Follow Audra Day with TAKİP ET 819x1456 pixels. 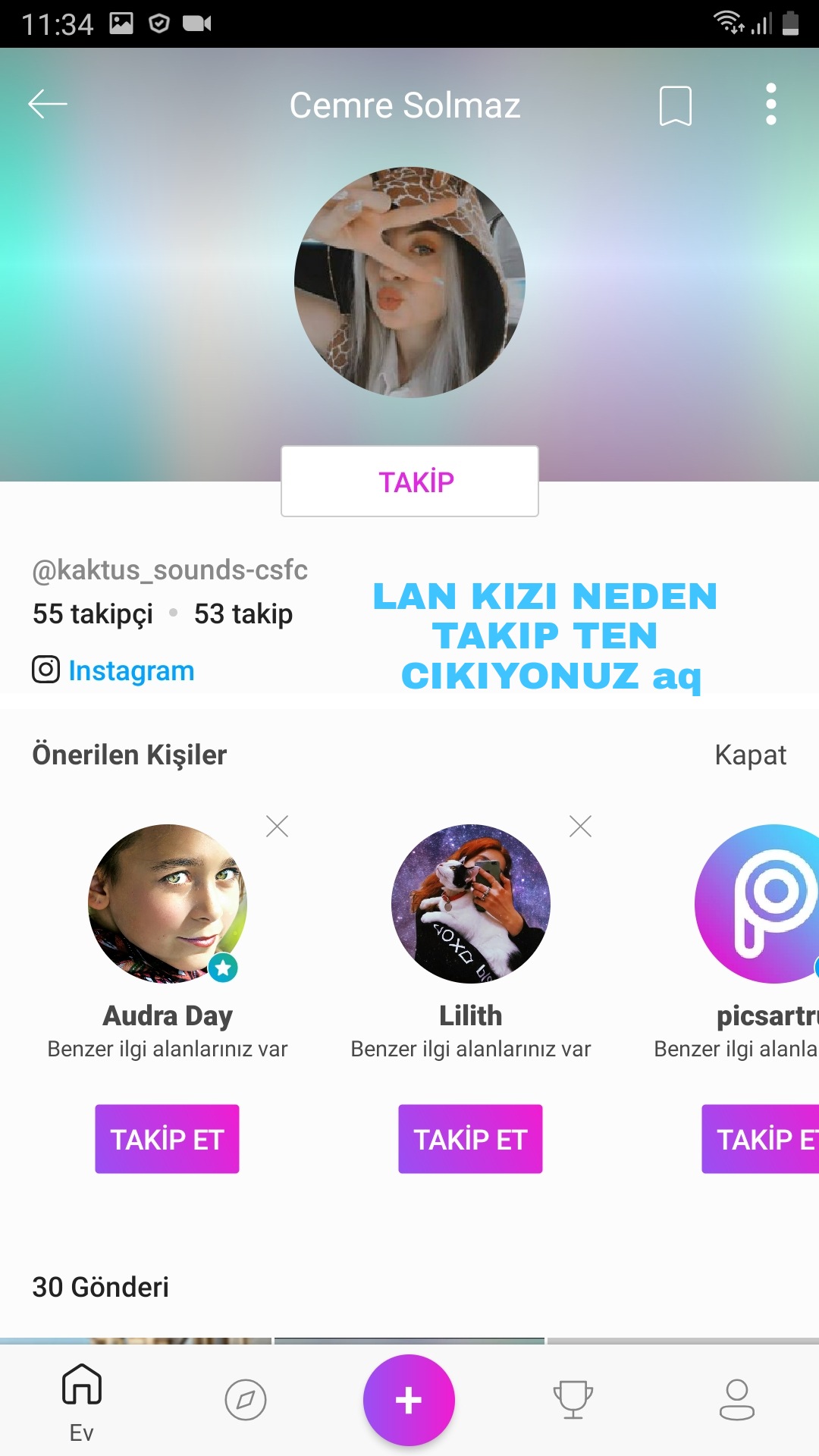coord(167,1139)
